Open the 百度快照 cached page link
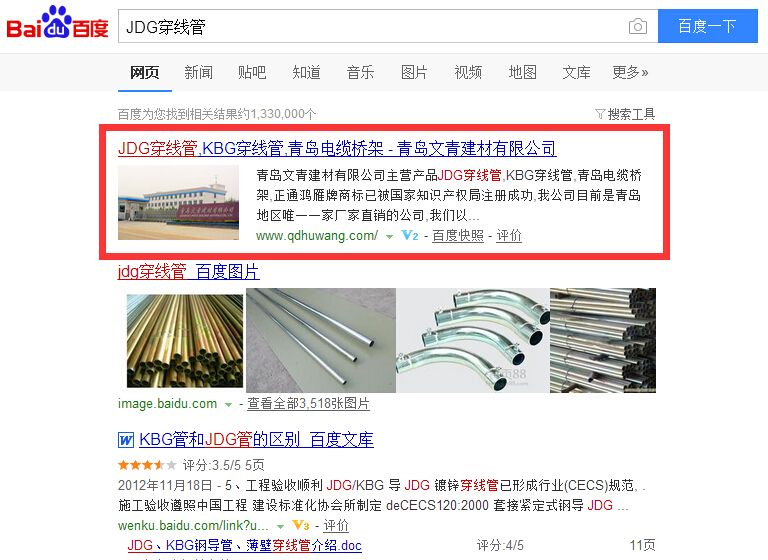The width and height of the screenshot is (768, 560). [457, 236]
